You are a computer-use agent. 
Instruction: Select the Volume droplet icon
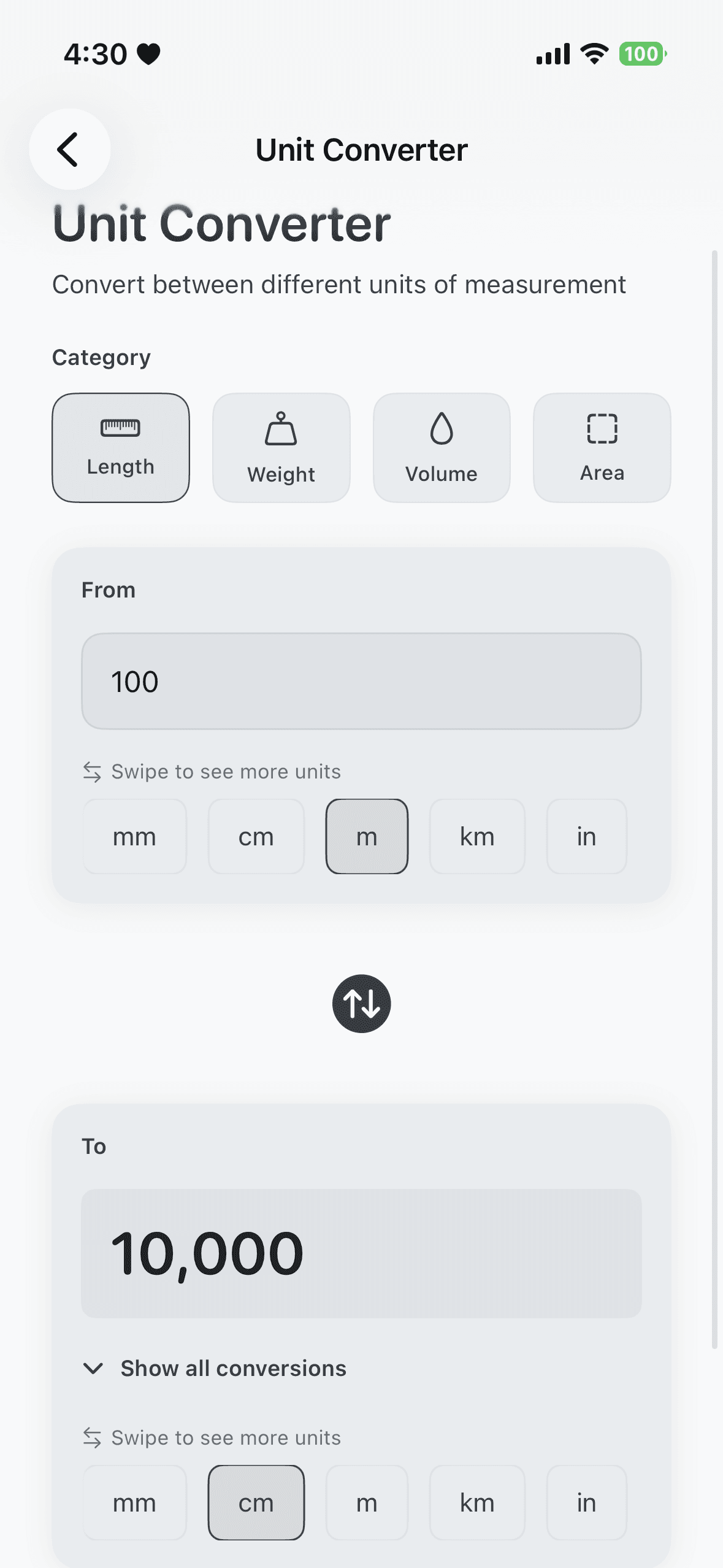tap(441, 431)
